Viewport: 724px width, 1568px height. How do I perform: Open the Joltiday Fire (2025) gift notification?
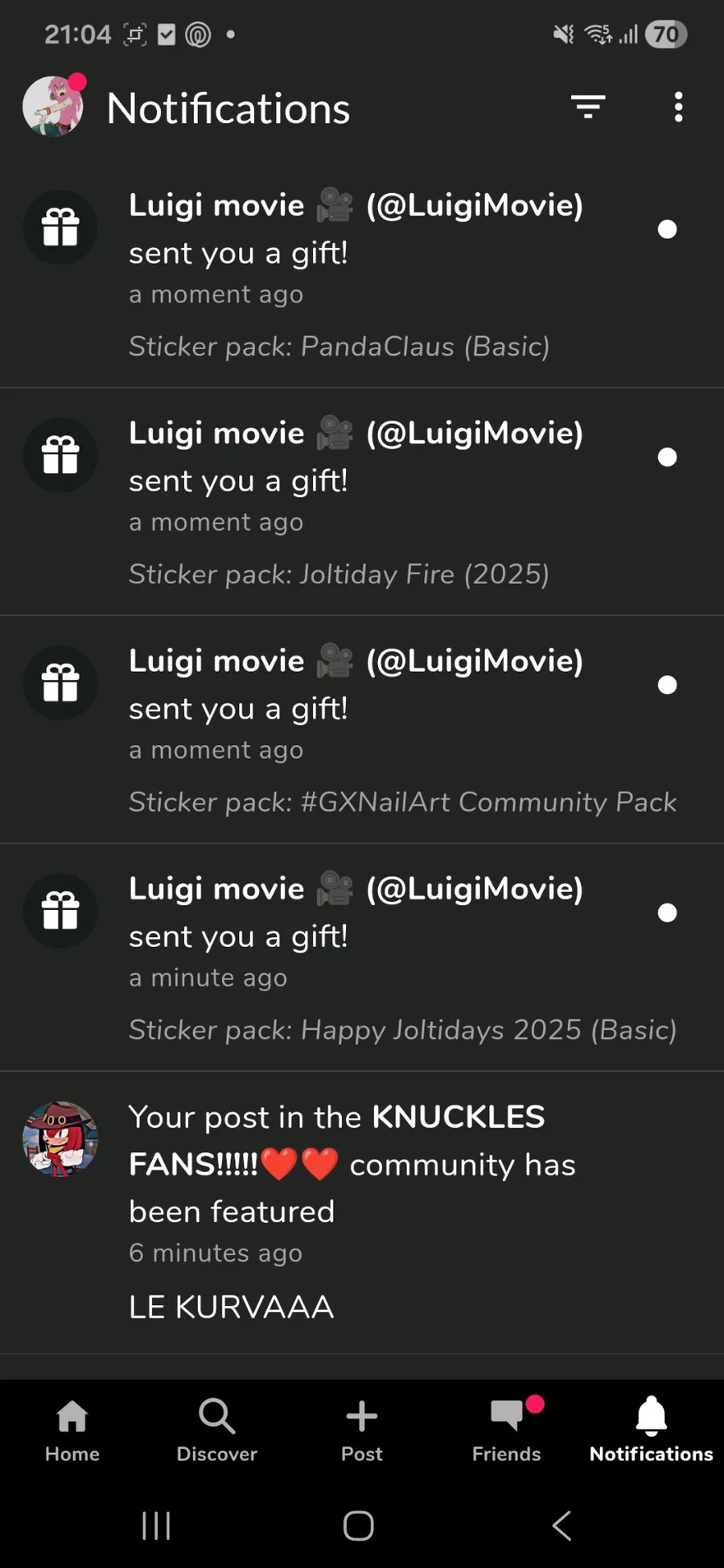coord(362,501)
